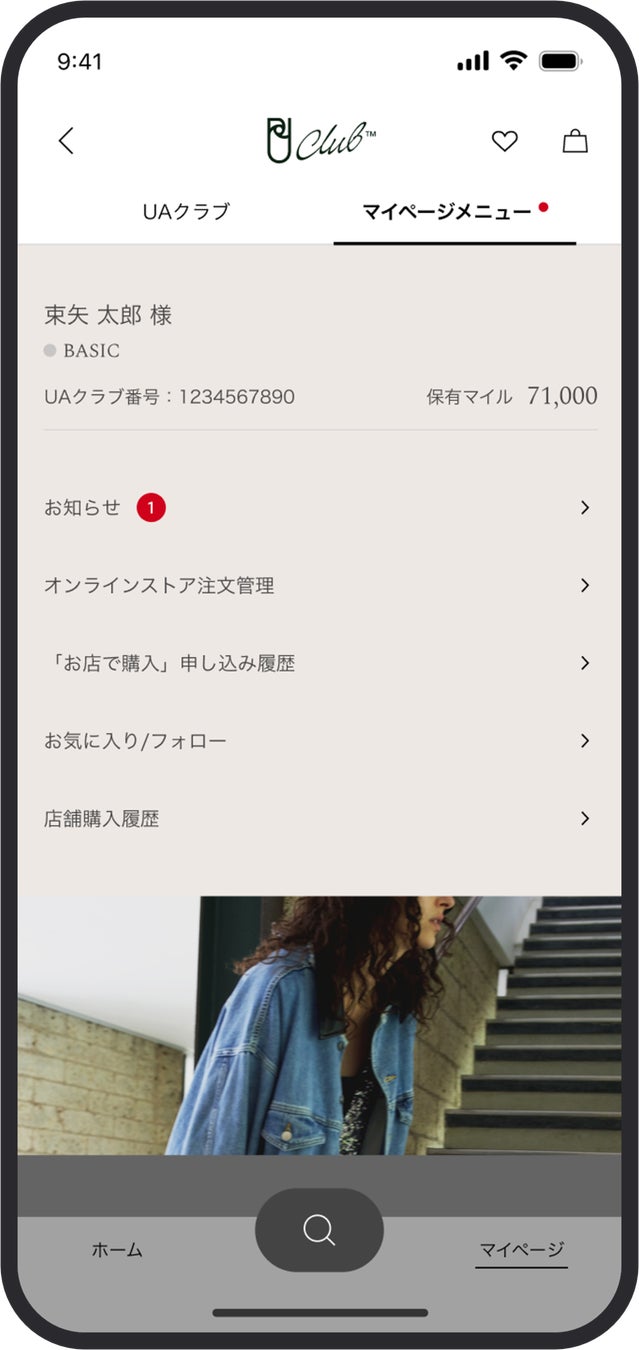Open お知らせ notifications
The width and height of the screenshot is (639, 1350).
point(318,508)
